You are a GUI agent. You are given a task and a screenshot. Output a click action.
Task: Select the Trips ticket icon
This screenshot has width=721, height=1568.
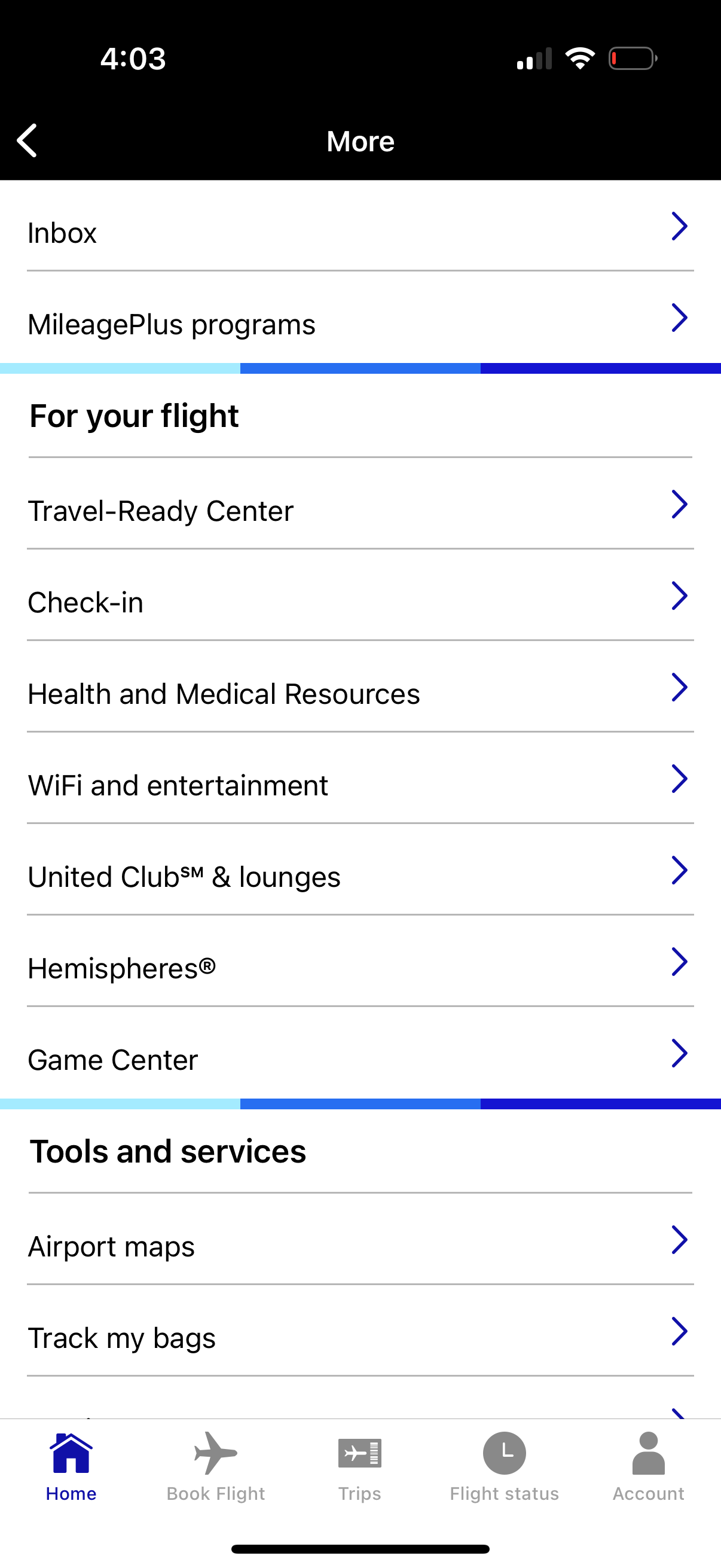(x=360, y=1454)
